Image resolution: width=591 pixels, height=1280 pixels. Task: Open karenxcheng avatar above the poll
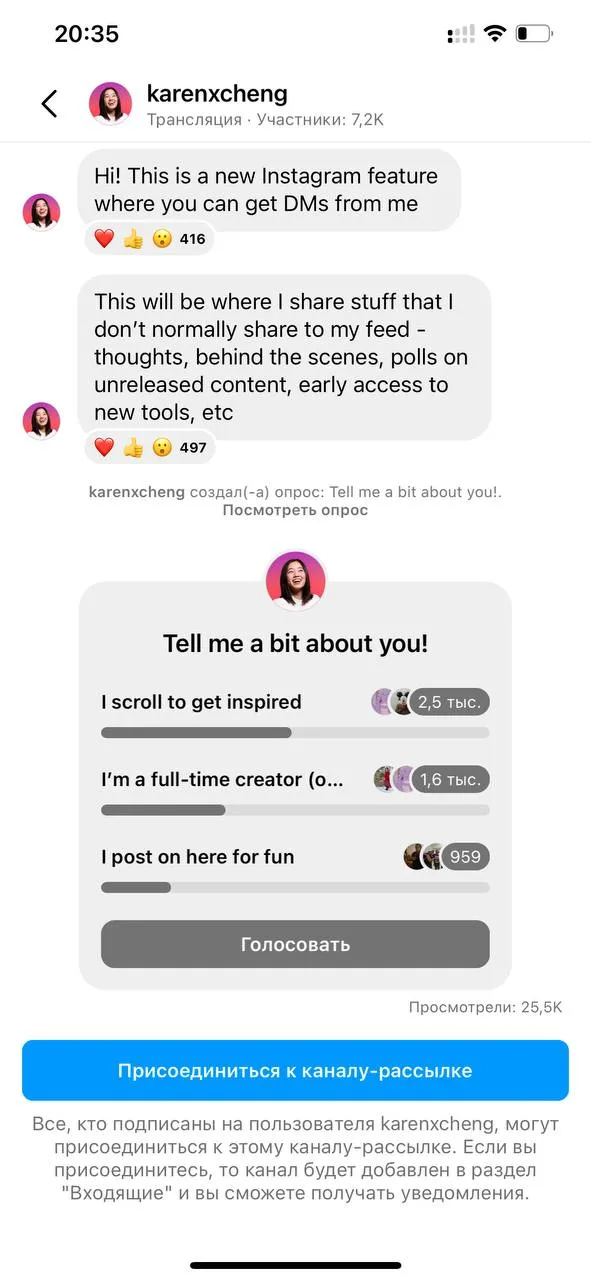coord(295,581)
